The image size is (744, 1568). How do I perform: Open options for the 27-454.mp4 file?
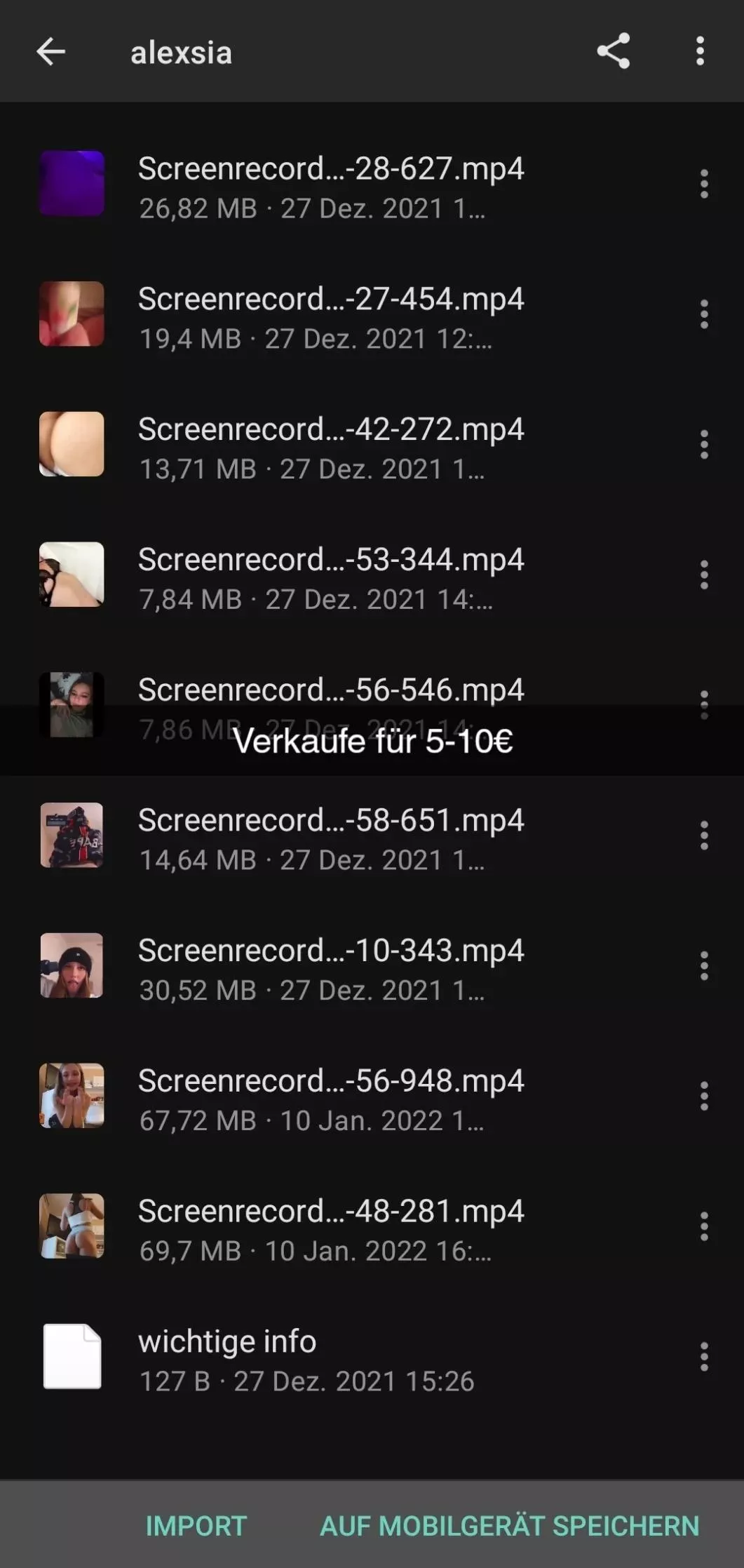(704, 314)
